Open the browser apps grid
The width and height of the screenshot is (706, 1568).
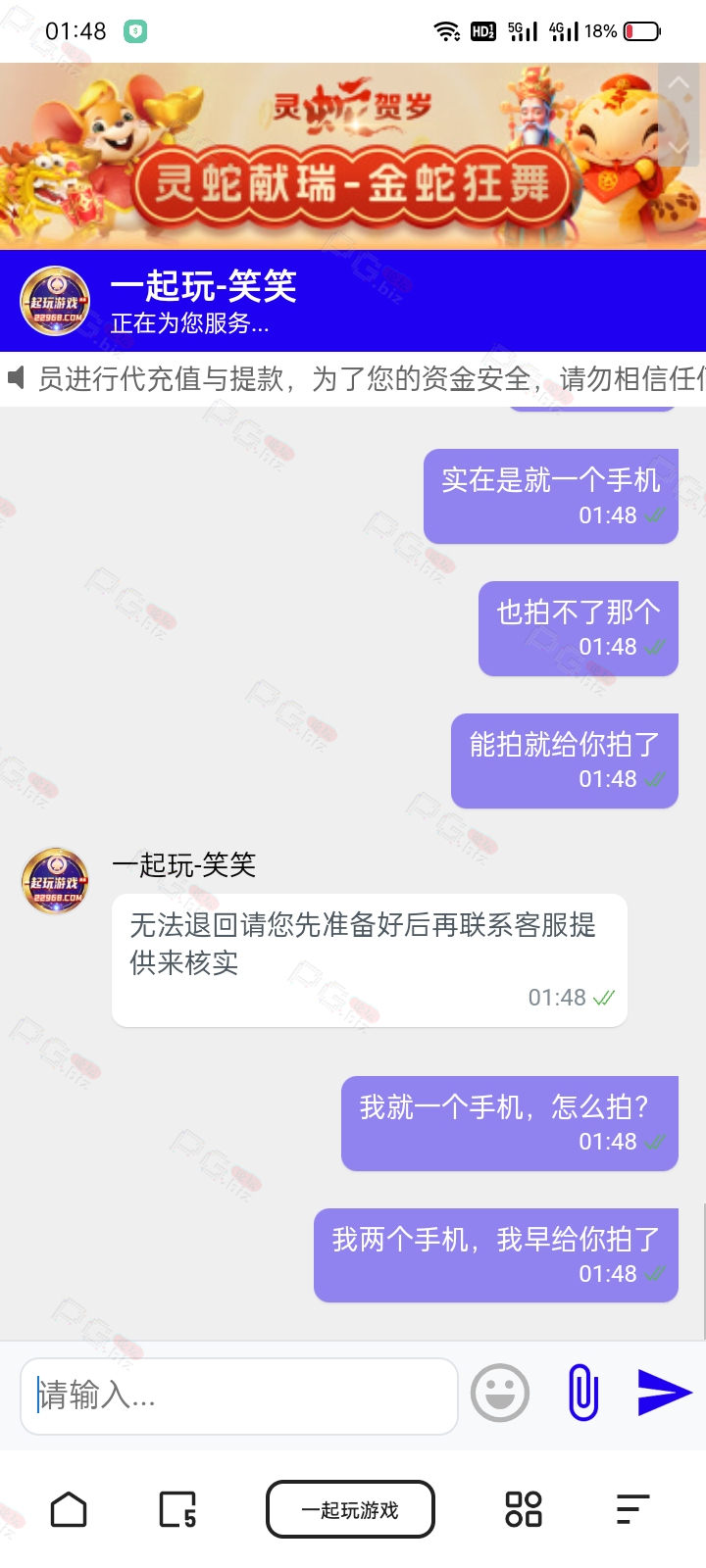coord(523,1509)
